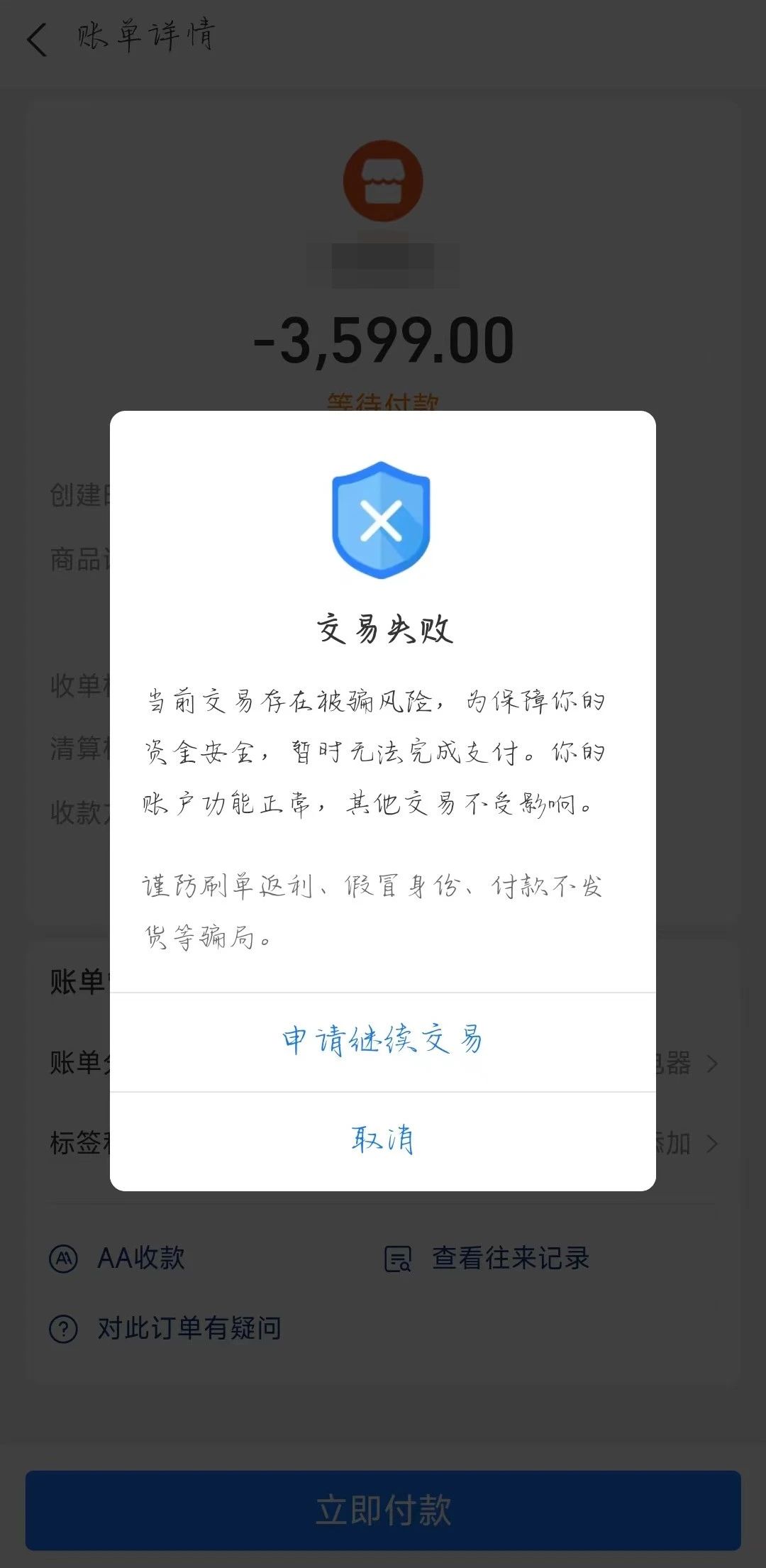This screenshot has width=766, height=1568.
Task: Go back from 账单详情
Action: tap(37, 39)
